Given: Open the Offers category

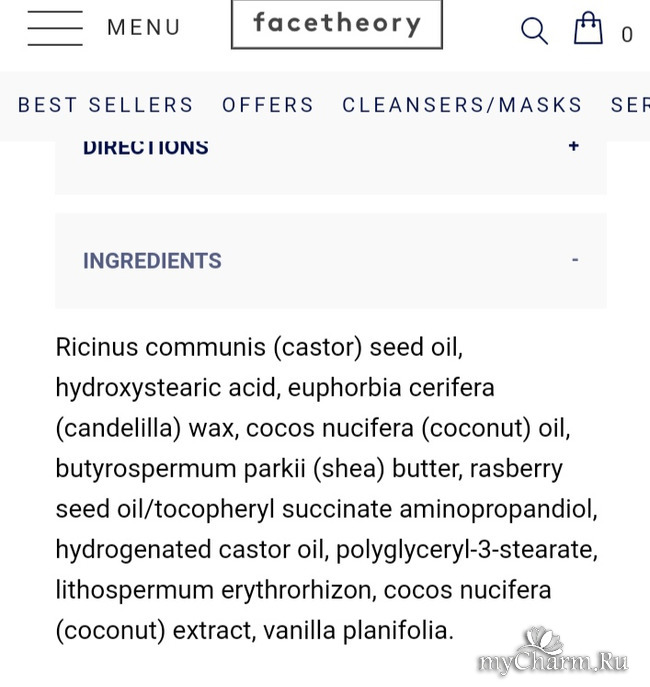Looking at the screenshot, I should 268,105.
